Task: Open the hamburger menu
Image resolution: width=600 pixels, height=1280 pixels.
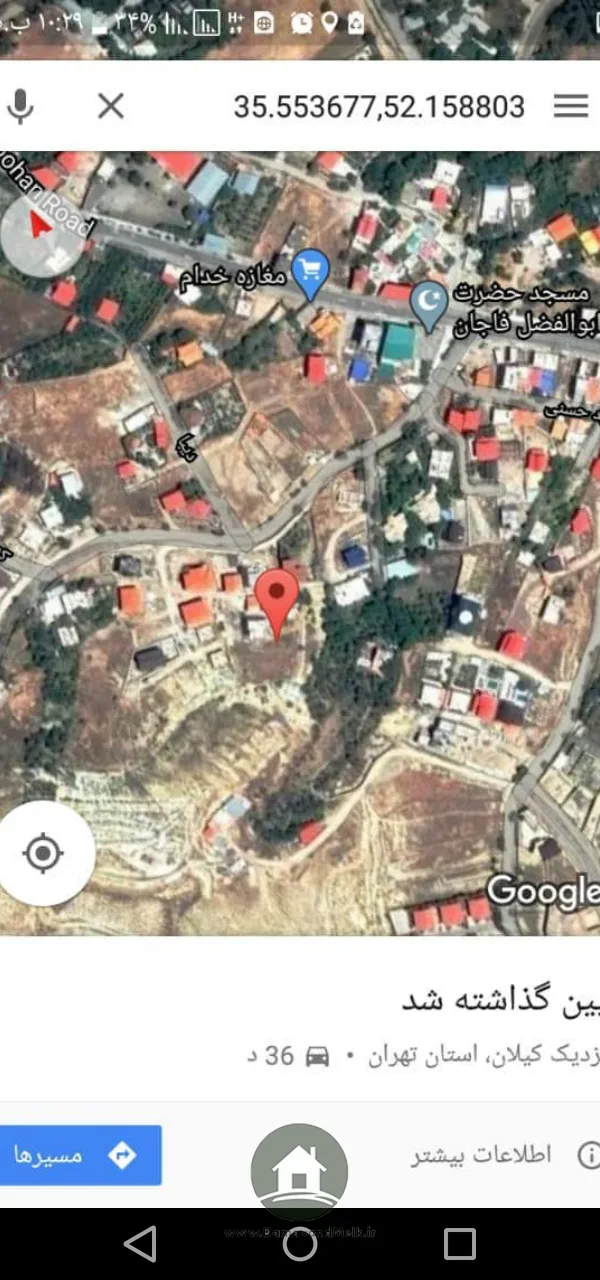Action: click(571, 106)
